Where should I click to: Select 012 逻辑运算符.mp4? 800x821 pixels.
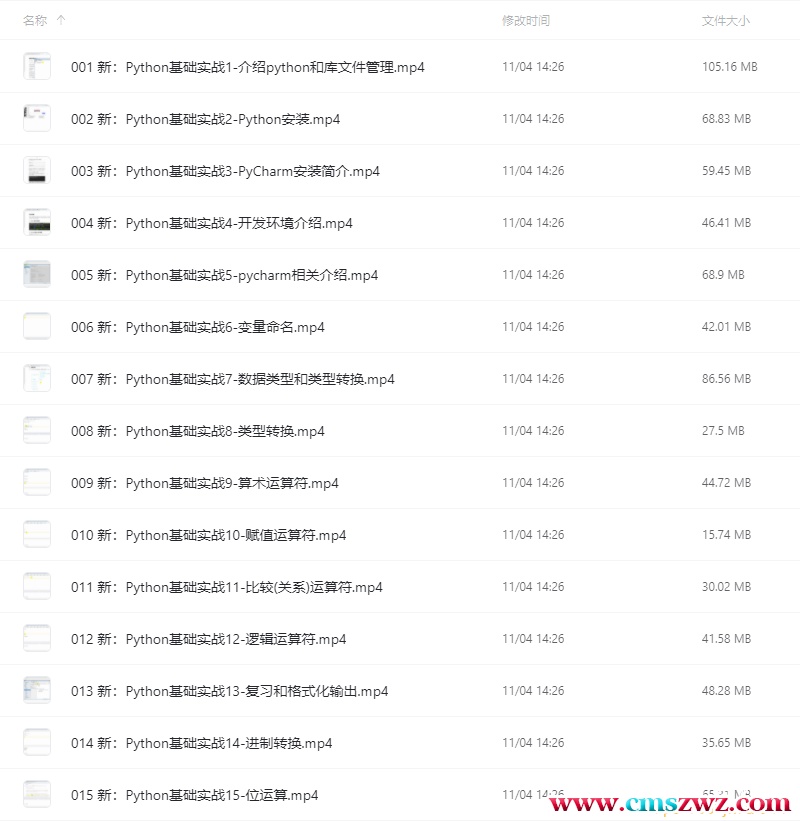pos(208,639)
